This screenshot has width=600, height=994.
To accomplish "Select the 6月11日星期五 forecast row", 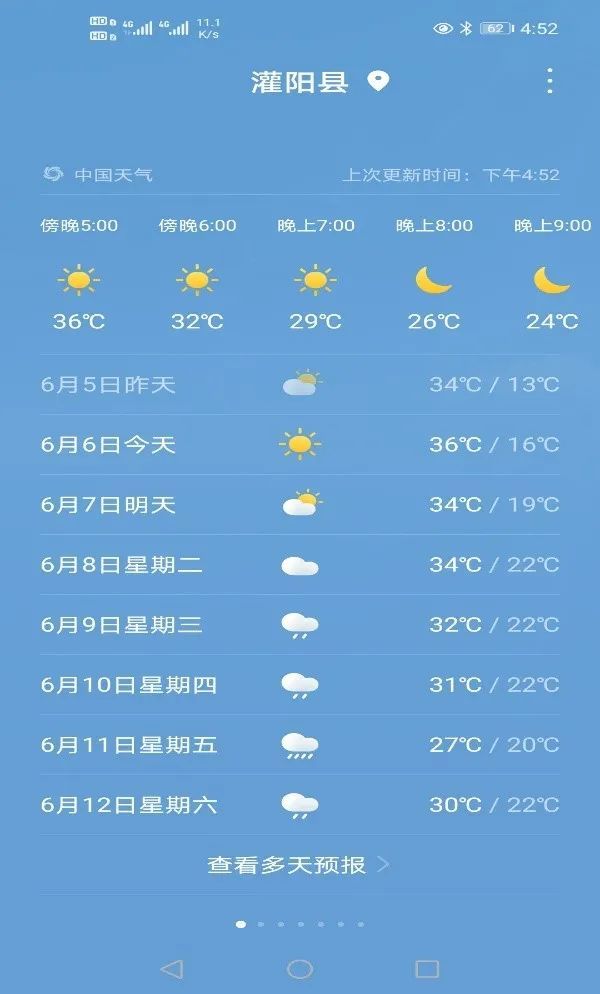I will click(300, 745).
